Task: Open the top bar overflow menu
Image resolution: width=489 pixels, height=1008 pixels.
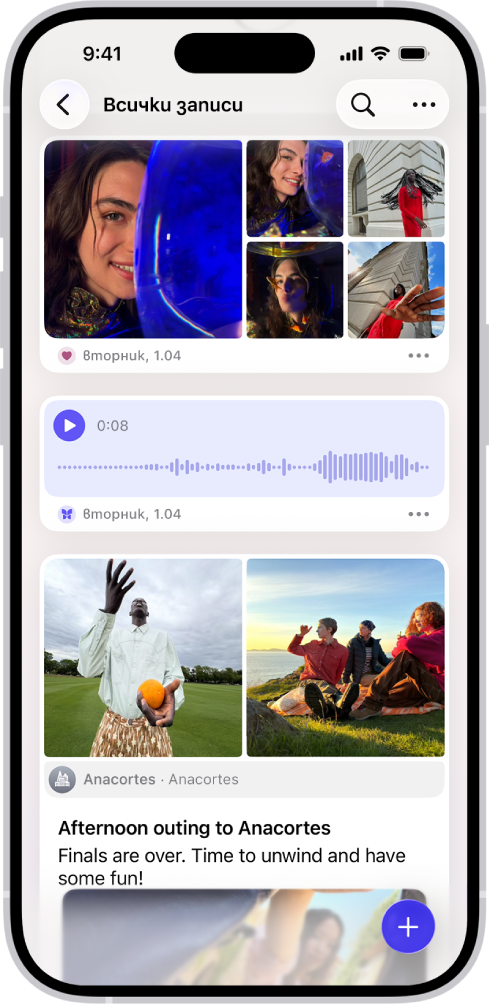Action: pos(423,105)
